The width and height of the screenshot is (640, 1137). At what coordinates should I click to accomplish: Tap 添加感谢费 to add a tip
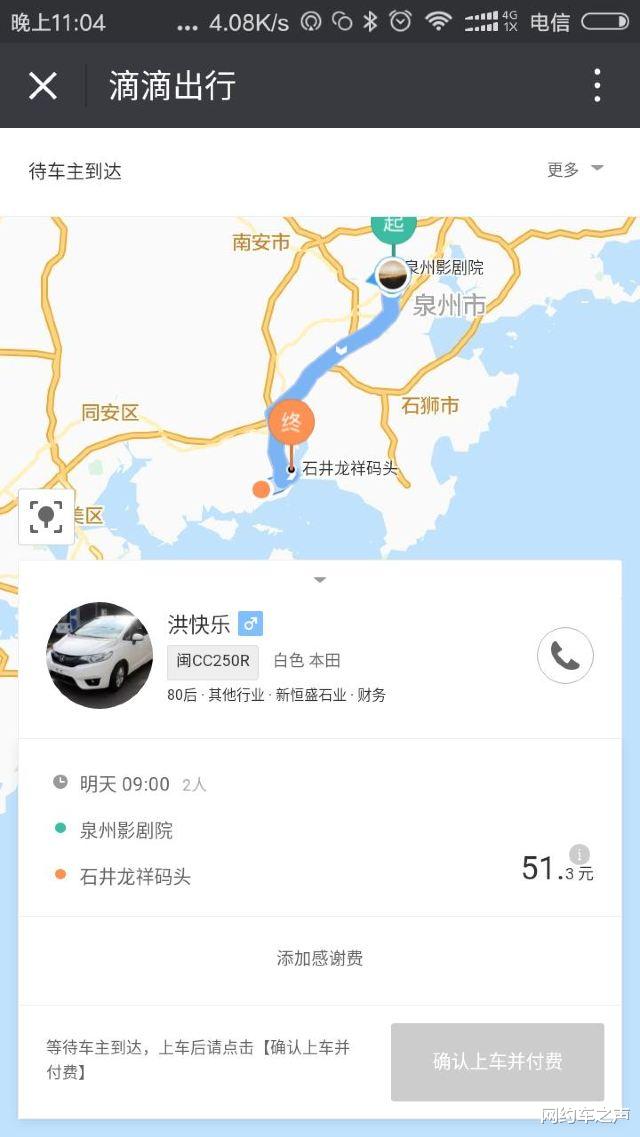click(320, 958)
